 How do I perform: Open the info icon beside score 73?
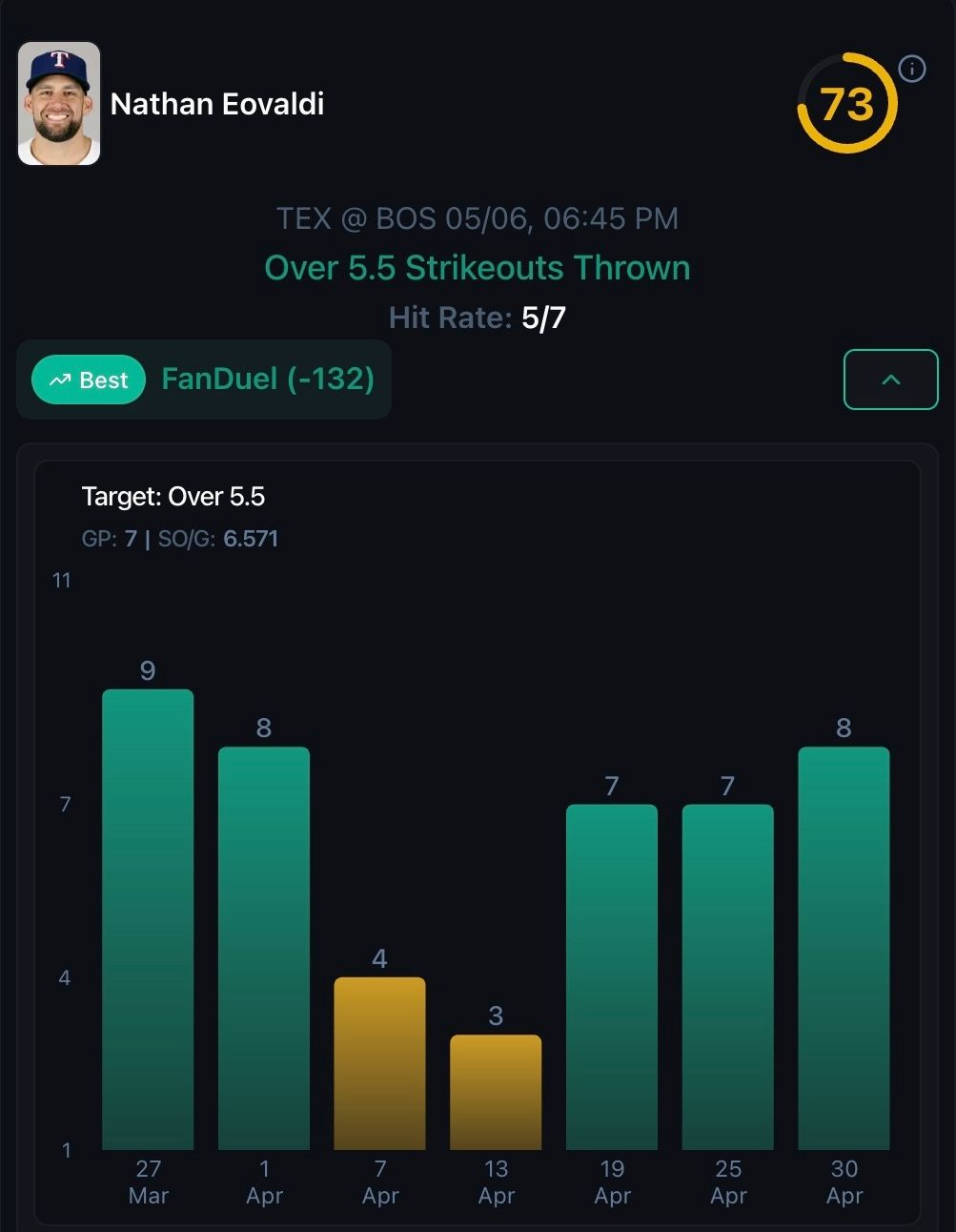click(912, 70)
